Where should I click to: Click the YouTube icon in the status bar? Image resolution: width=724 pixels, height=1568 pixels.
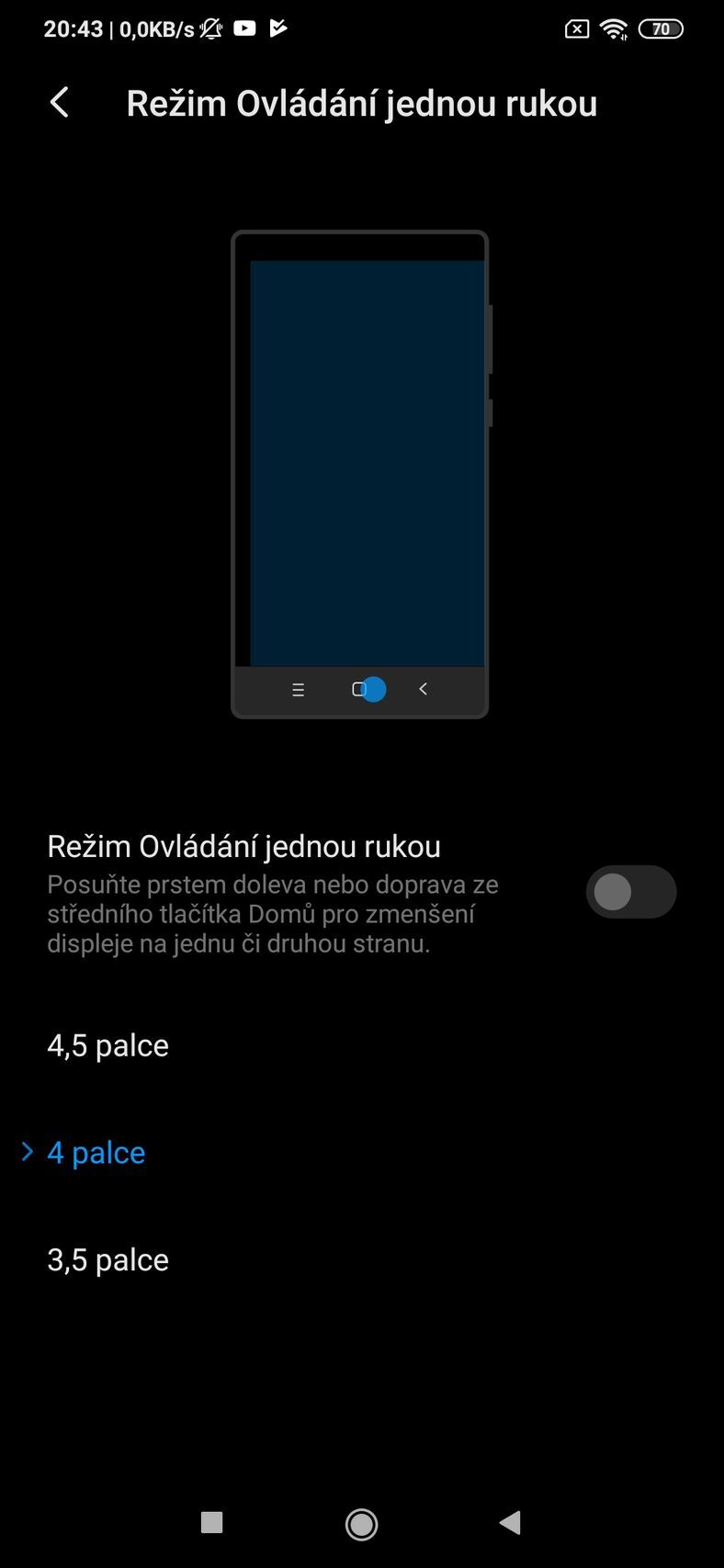[x=243, y=28]
